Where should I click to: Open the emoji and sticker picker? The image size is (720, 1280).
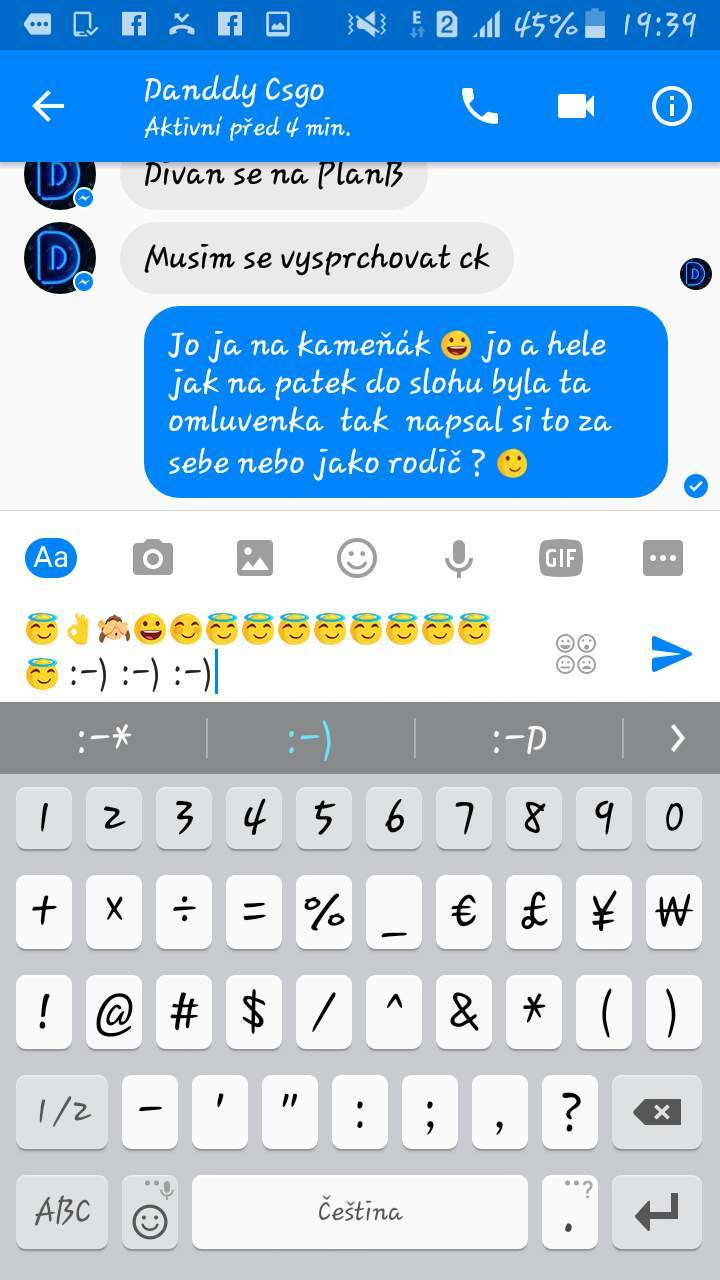[x=357, y=558]
